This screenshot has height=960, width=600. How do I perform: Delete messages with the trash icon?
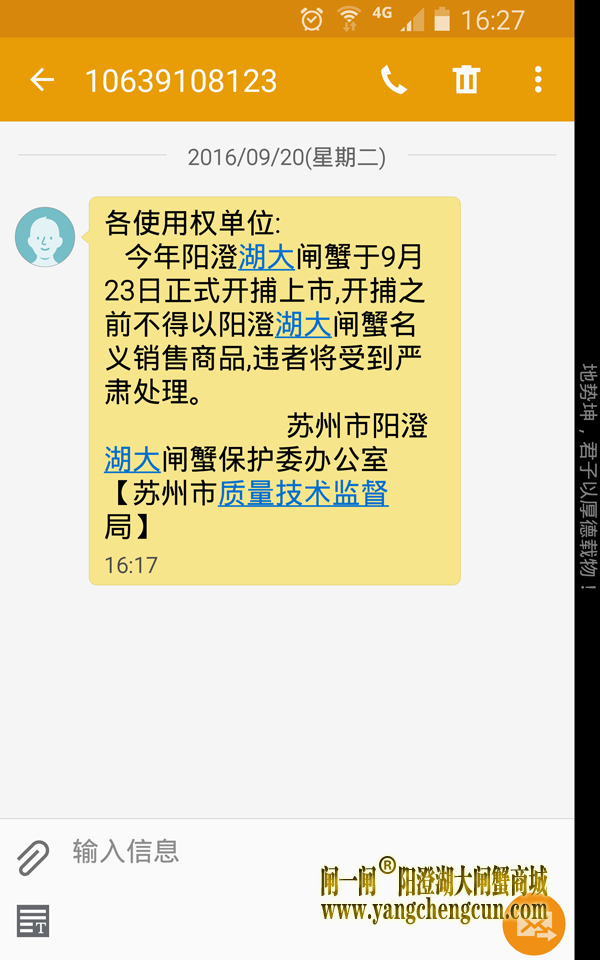click(x=466, y=80)
